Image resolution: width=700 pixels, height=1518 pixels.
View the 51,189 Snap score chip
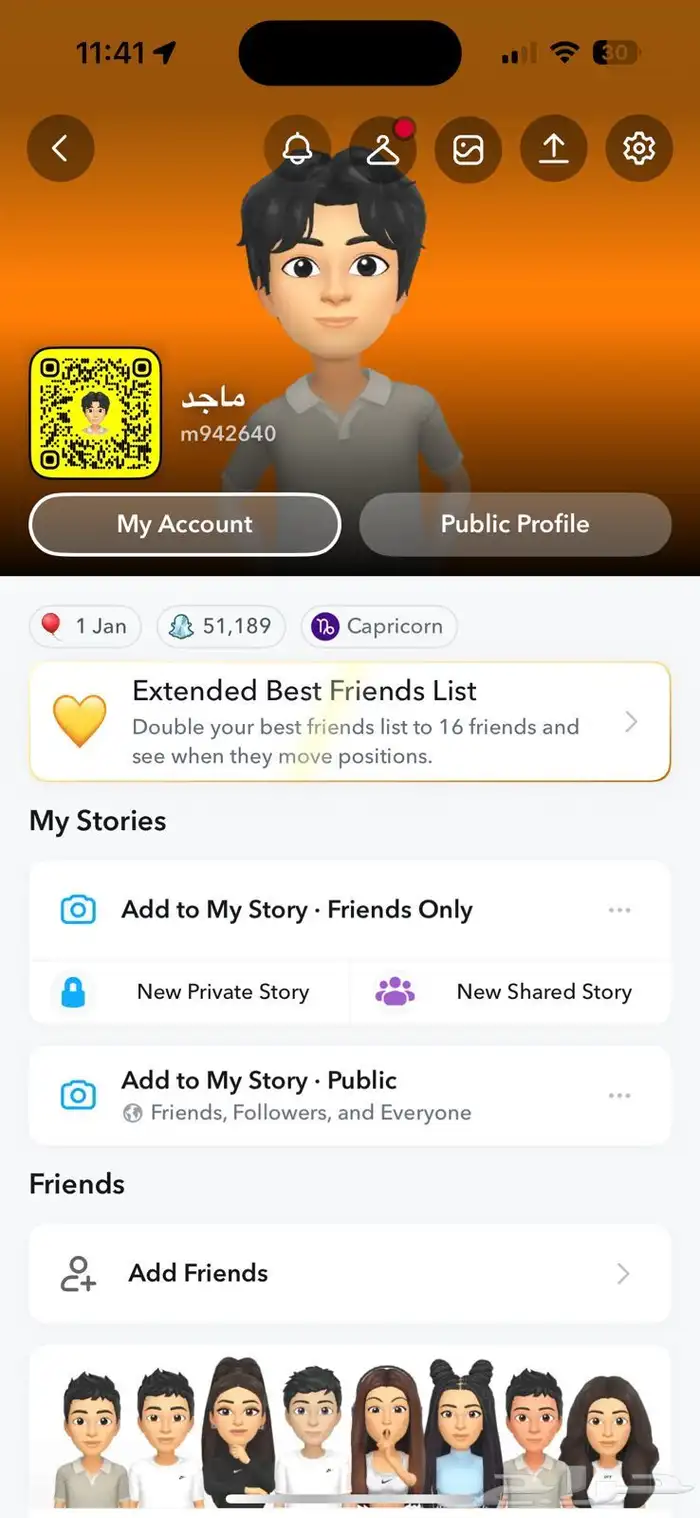point(221,627)
